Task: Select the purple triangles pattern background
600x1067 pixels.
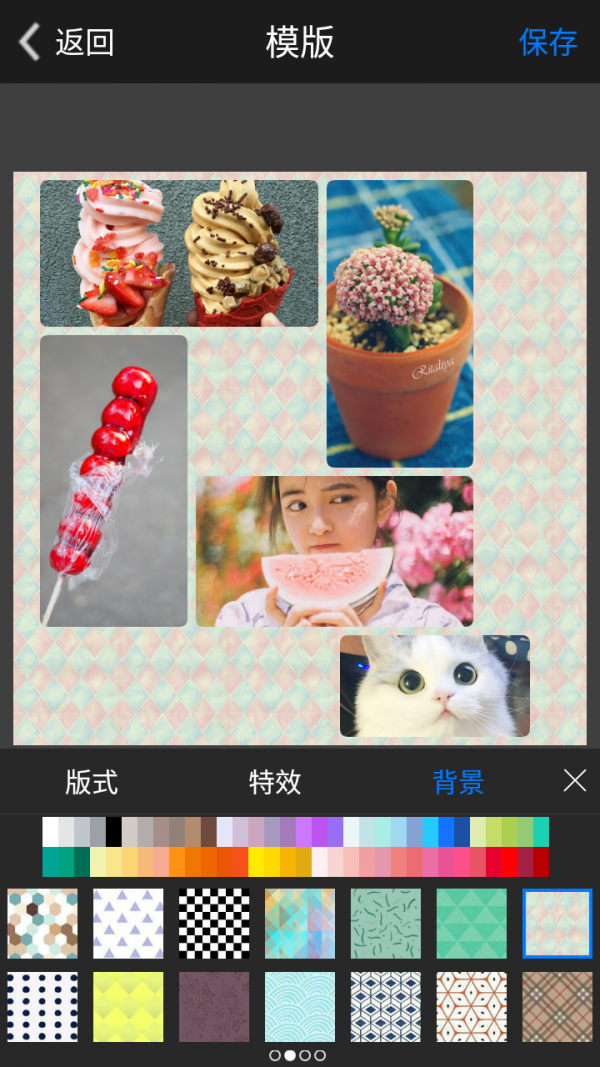Action: tap(128, 923)
